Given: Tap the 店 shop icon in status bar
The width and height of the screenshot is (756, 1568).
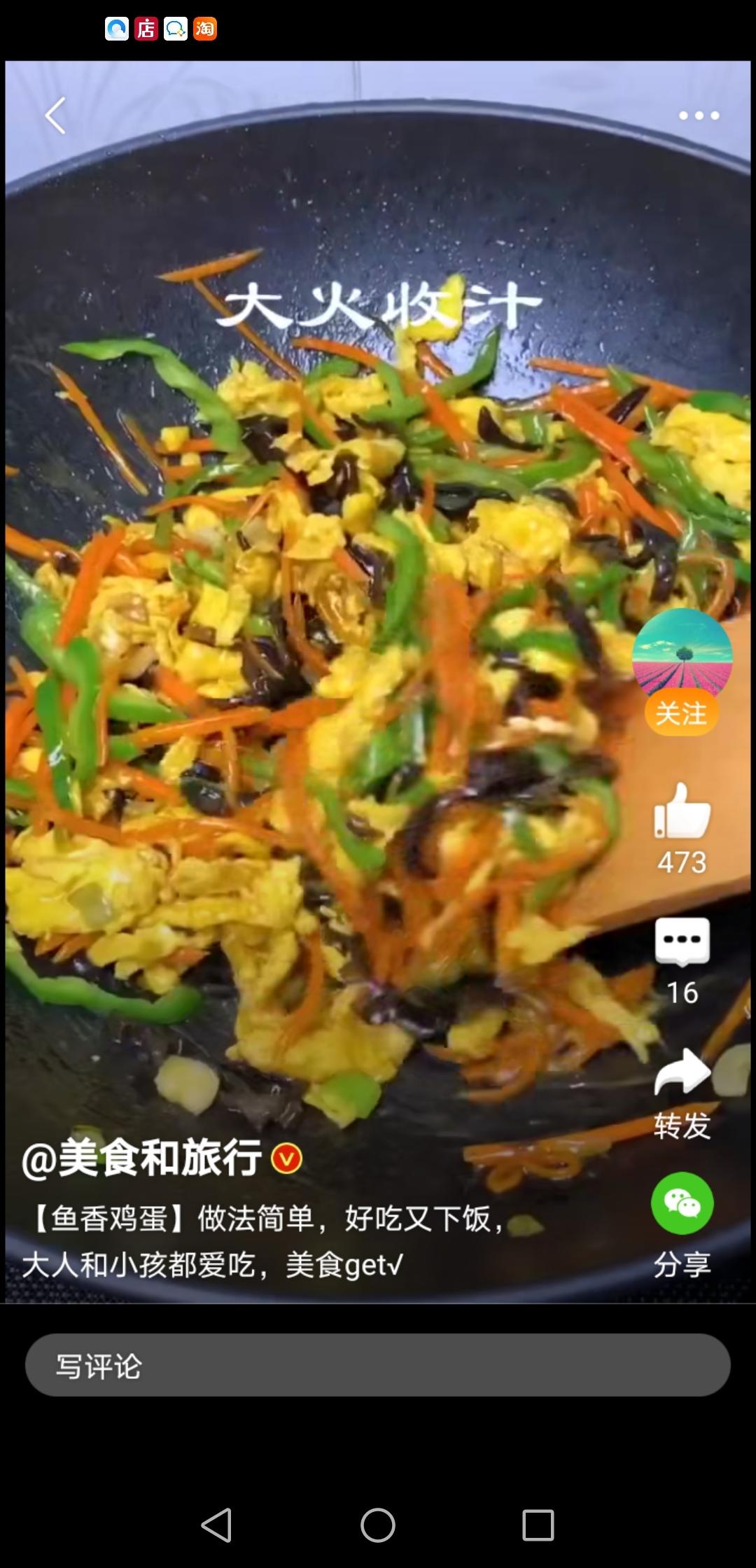Looking at the screenshot, I should (146, 29).
